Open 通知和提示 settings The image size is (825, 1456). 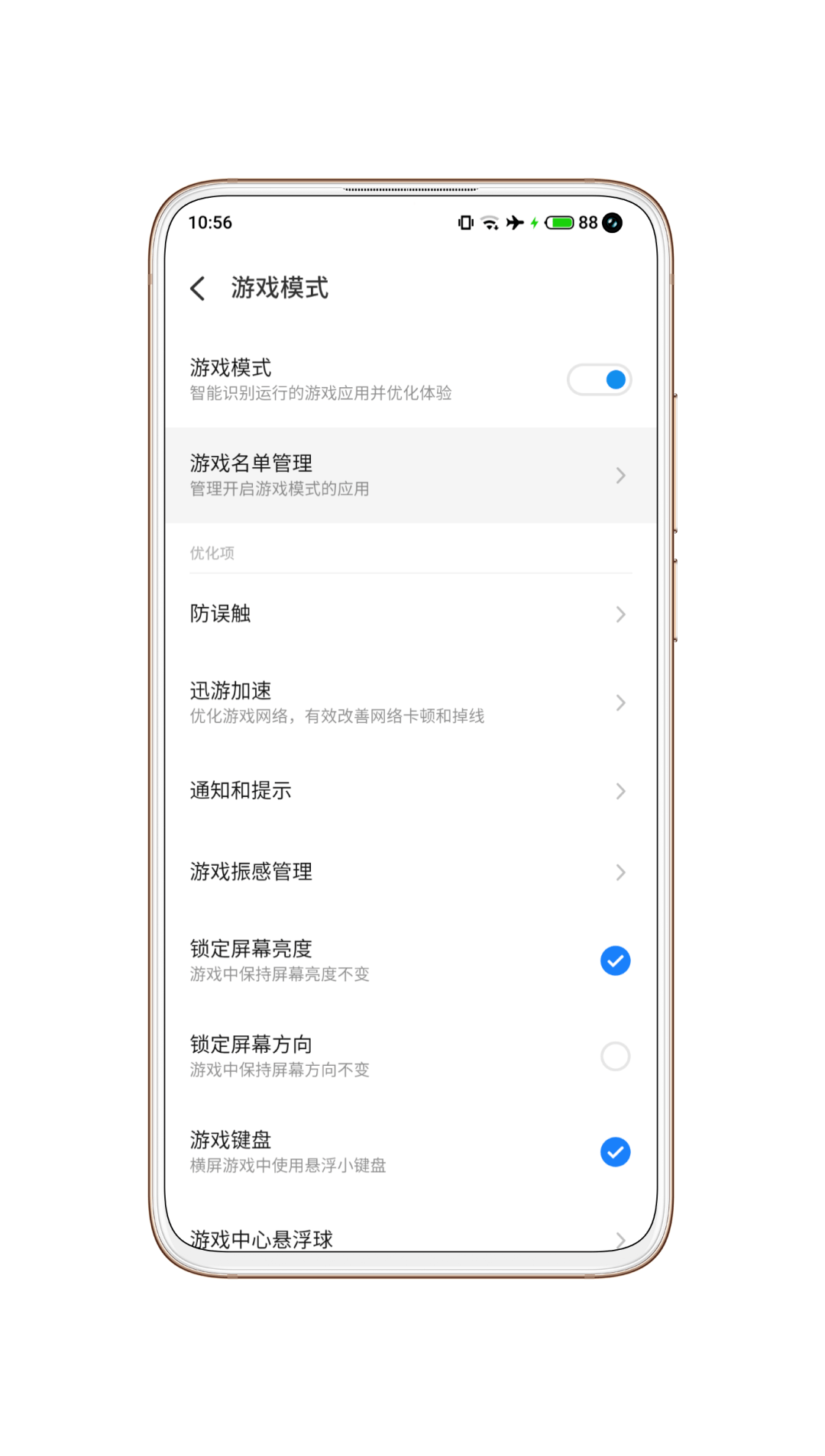tap(410, 791)
